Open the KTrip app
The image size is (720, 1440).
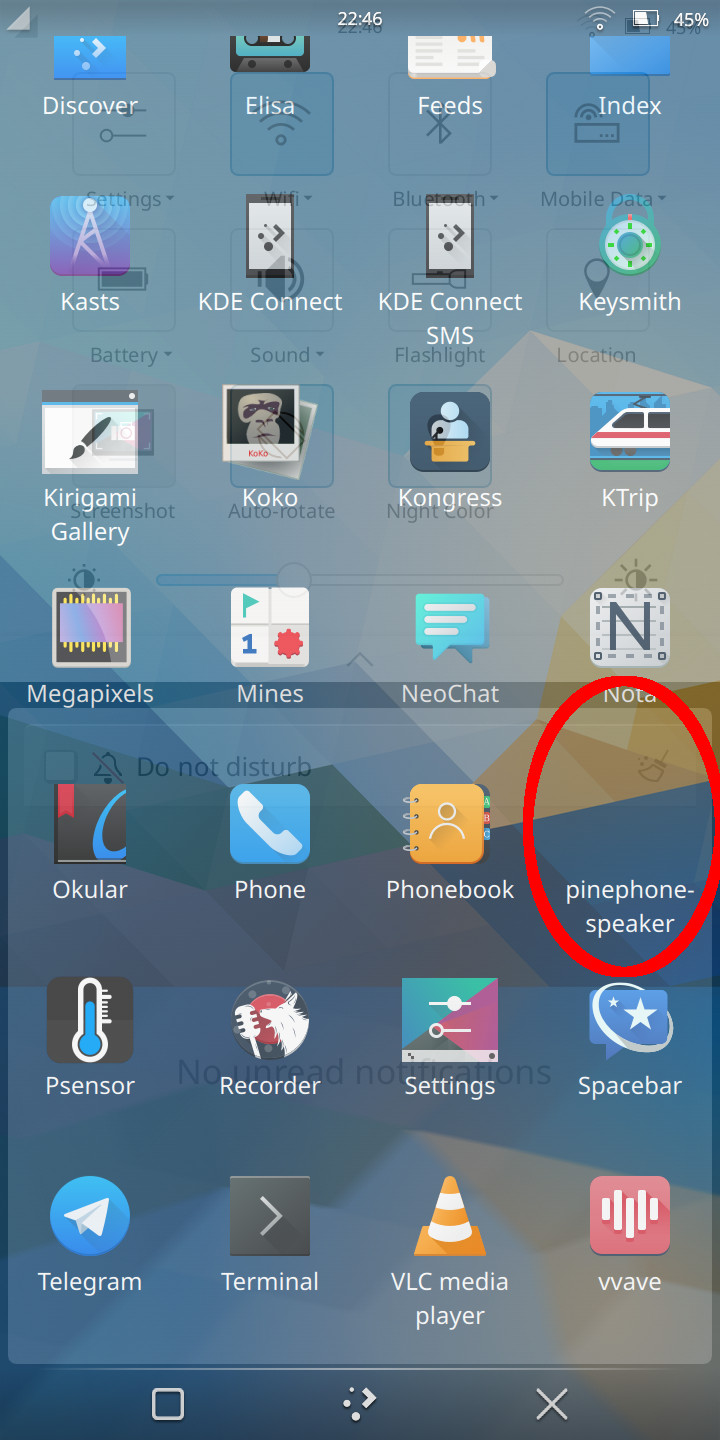point(630,432)
